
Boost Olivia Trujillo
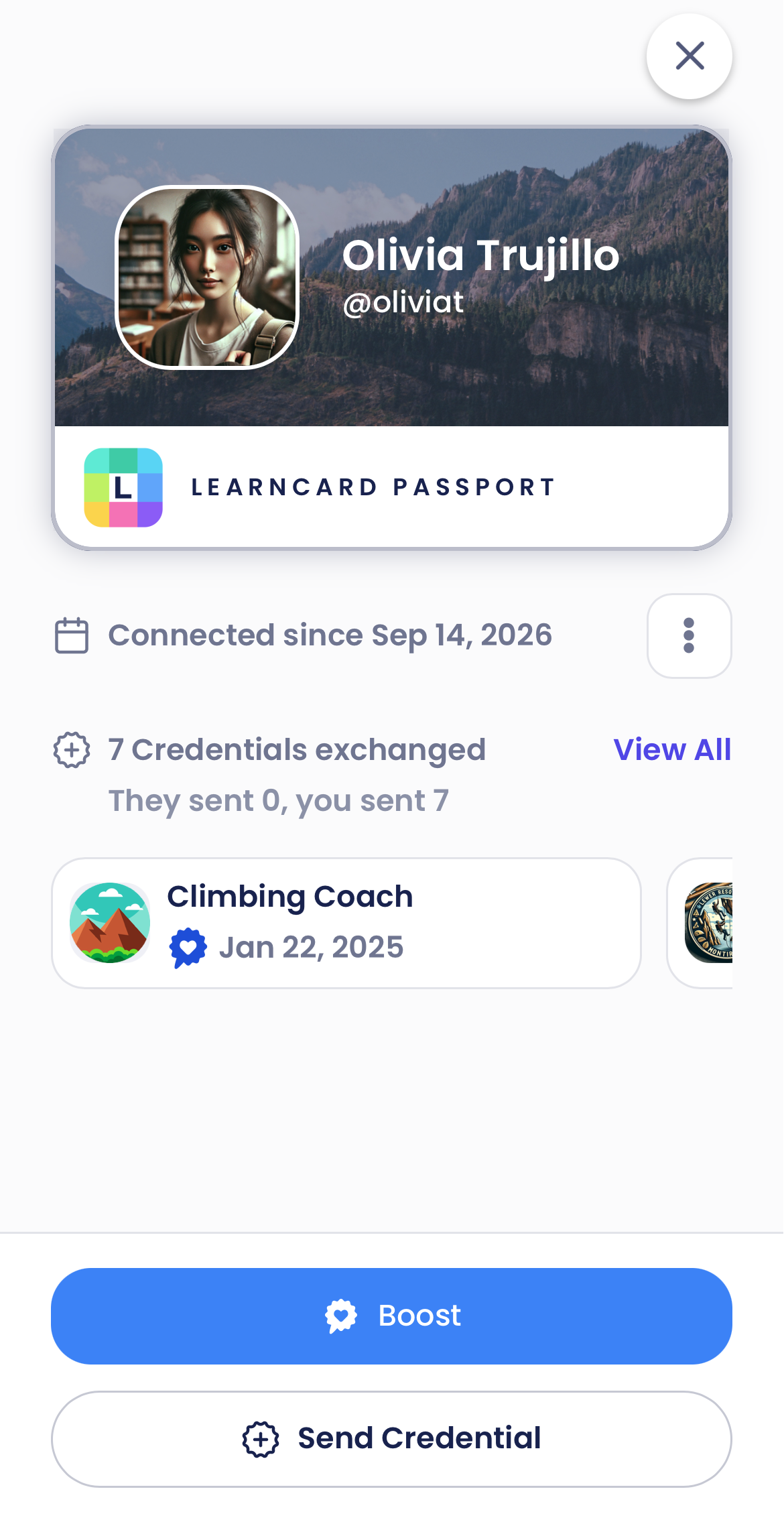tap(391, 1316)
